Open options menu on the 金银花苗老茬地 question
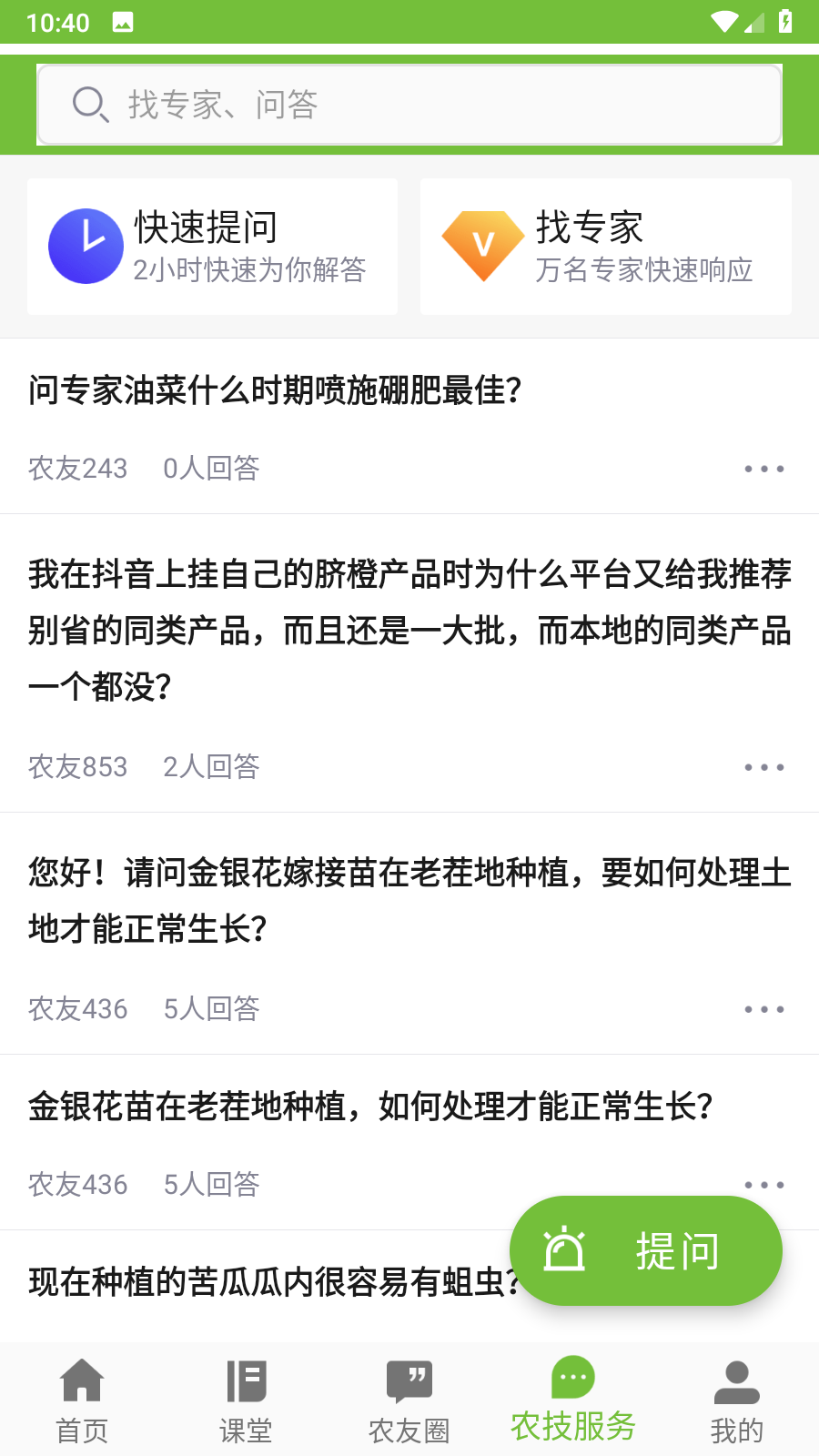Viewport: 819px width, 1456px height. point(763,1184)
